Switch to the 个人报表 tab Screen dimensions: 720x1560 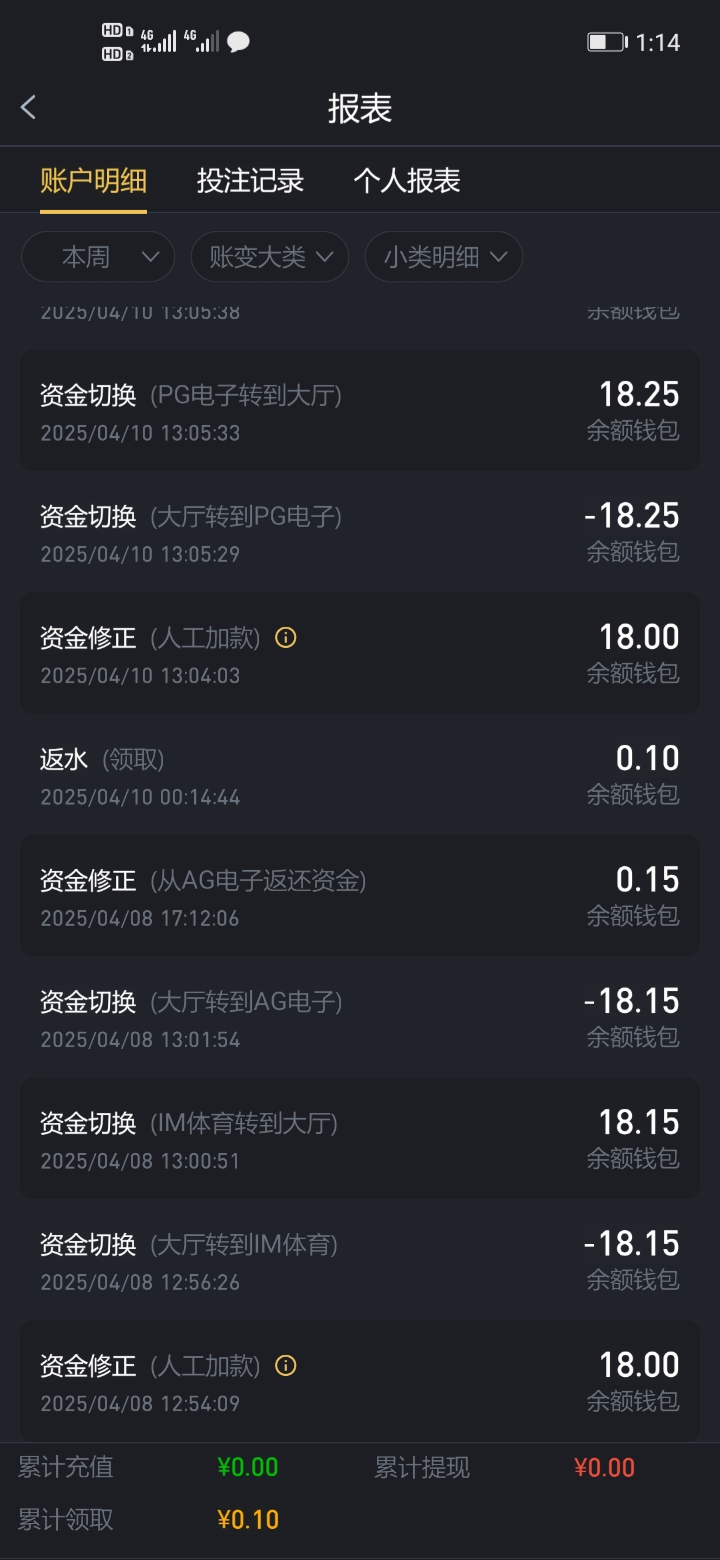[406, 181]
